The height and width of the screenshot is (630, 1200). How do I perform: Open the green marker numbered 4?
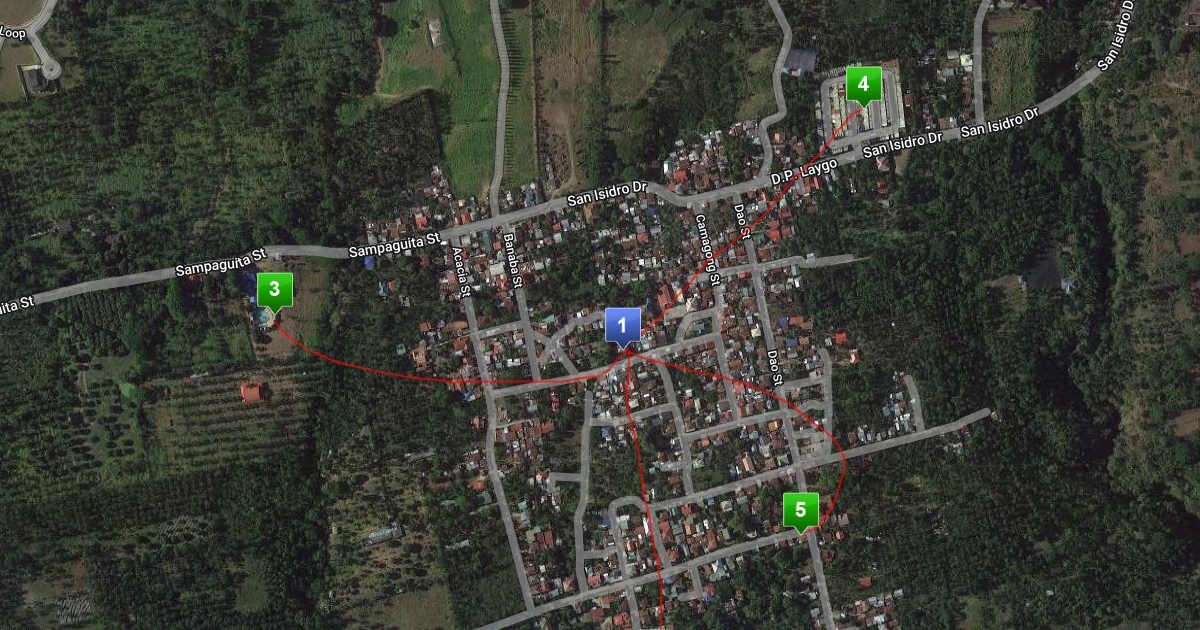862,83
